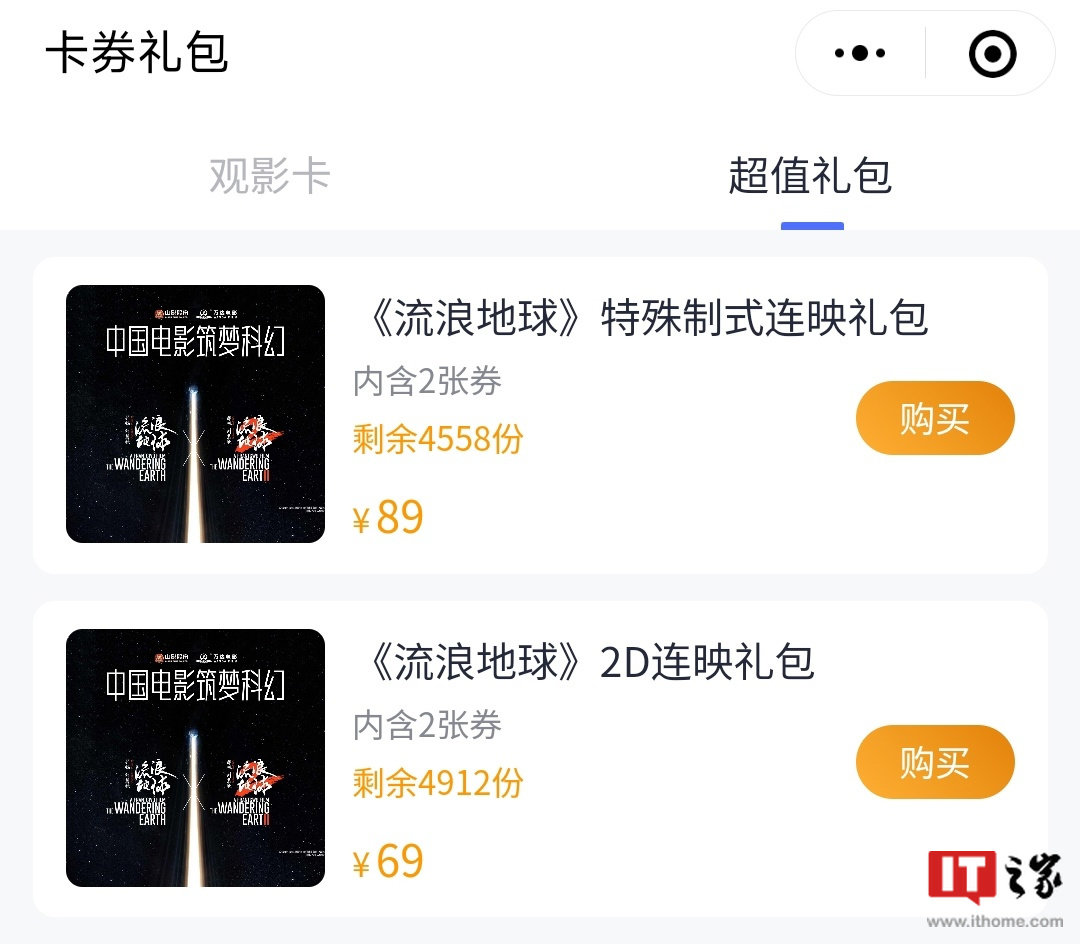Open the 《流浪地球》特殊制式连映礼包 card
Viewport: 1080px width, 944px height.
click(x=640, y=318)
